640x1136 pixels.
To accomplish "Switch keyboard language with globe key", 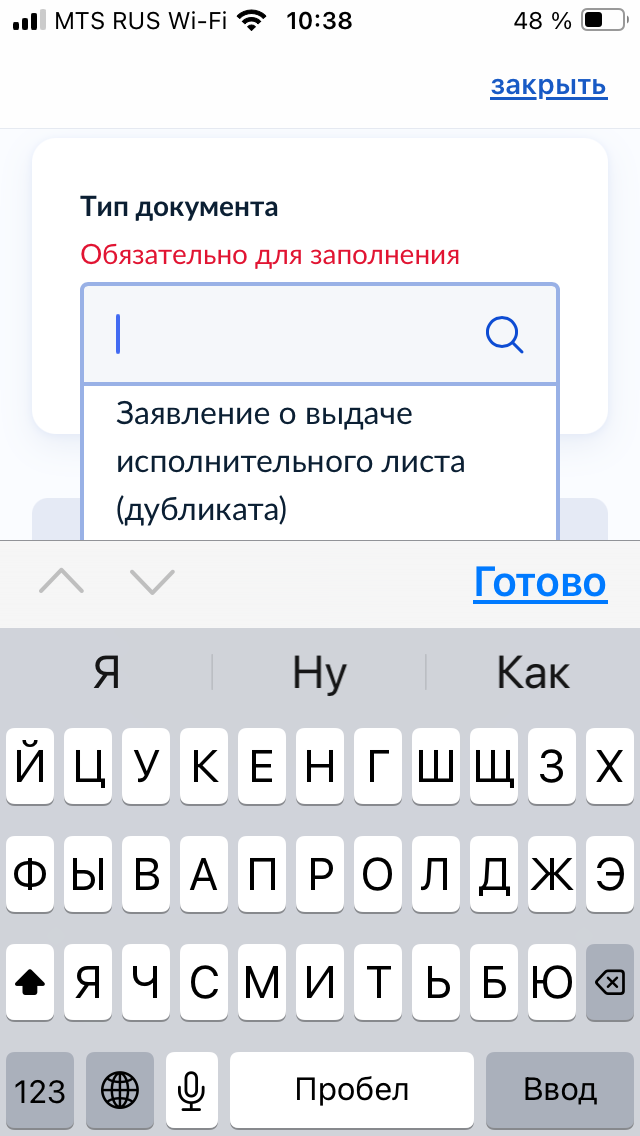I will (120, 1089).
